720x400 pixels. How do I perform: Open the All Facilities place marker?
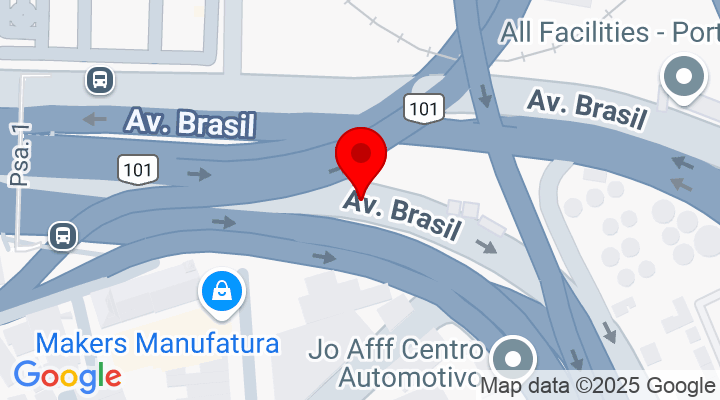(x=685, y=77)
